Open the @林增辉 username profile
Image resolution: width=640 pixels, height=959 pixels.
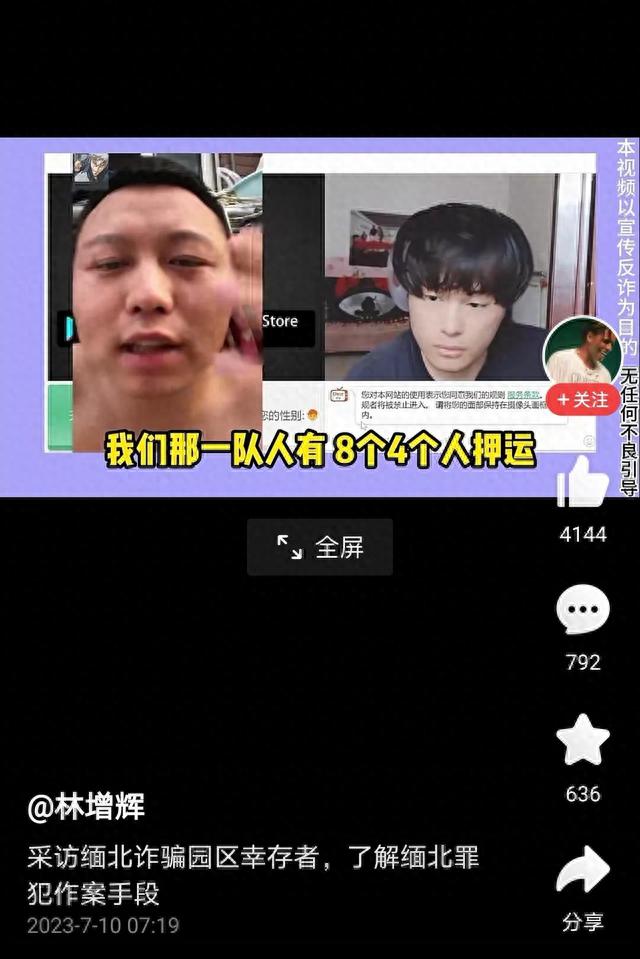pyautogui.click(x=86, y=807)
